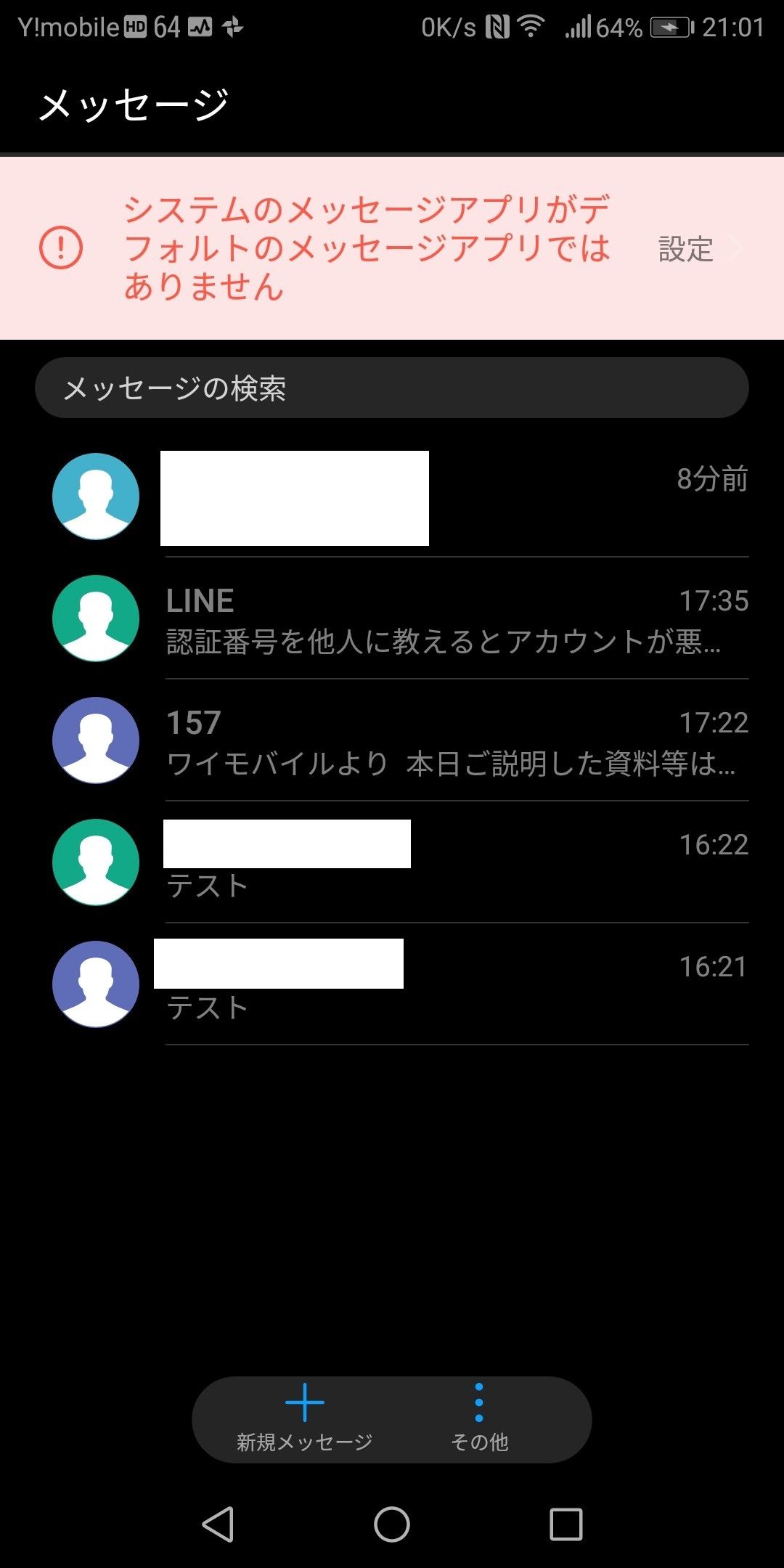The width and height of the screenshot is (784, 1568).
Task: Tap the メッセージの検索 search field
Action: point(392,388)
